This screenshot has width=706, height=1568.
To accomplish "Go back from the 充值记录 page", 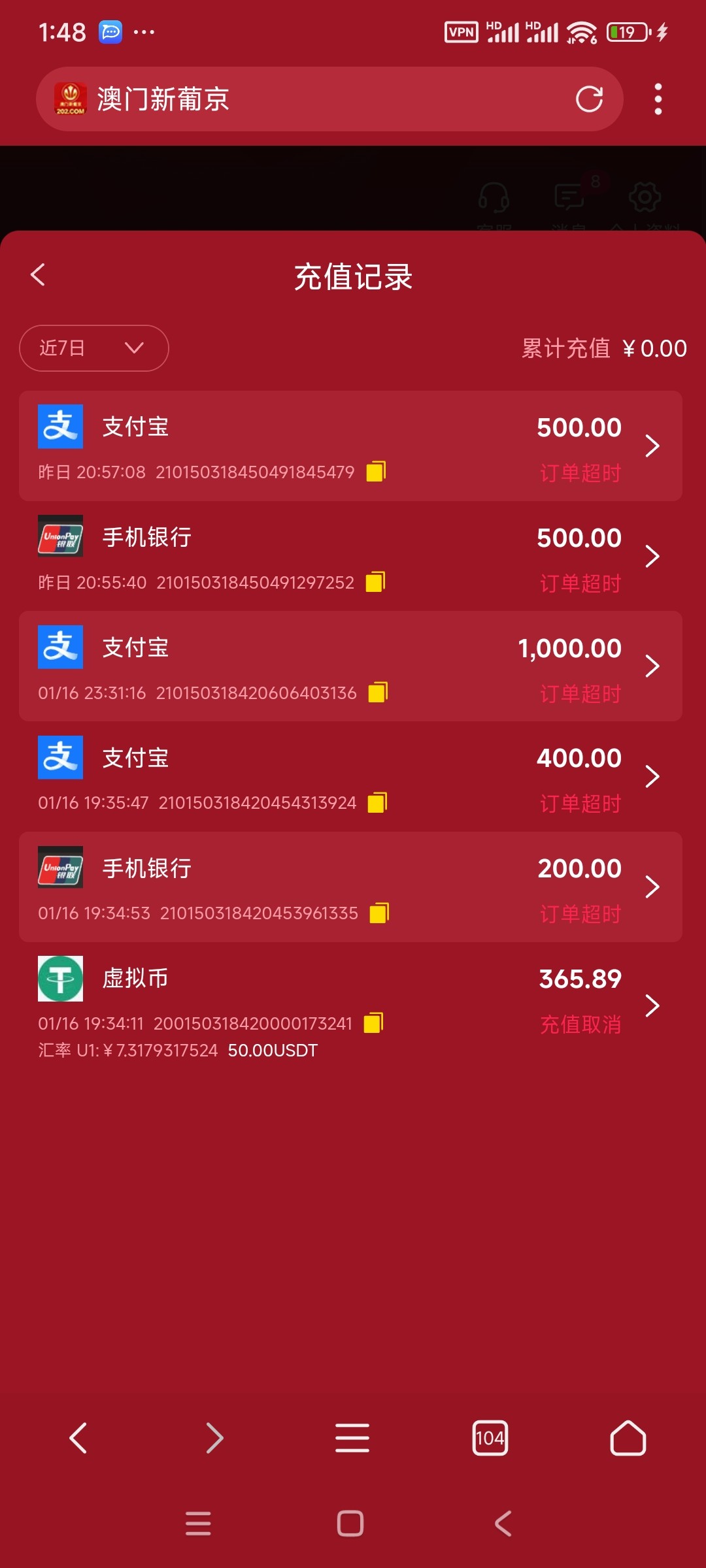I will [x=38, y=275].
